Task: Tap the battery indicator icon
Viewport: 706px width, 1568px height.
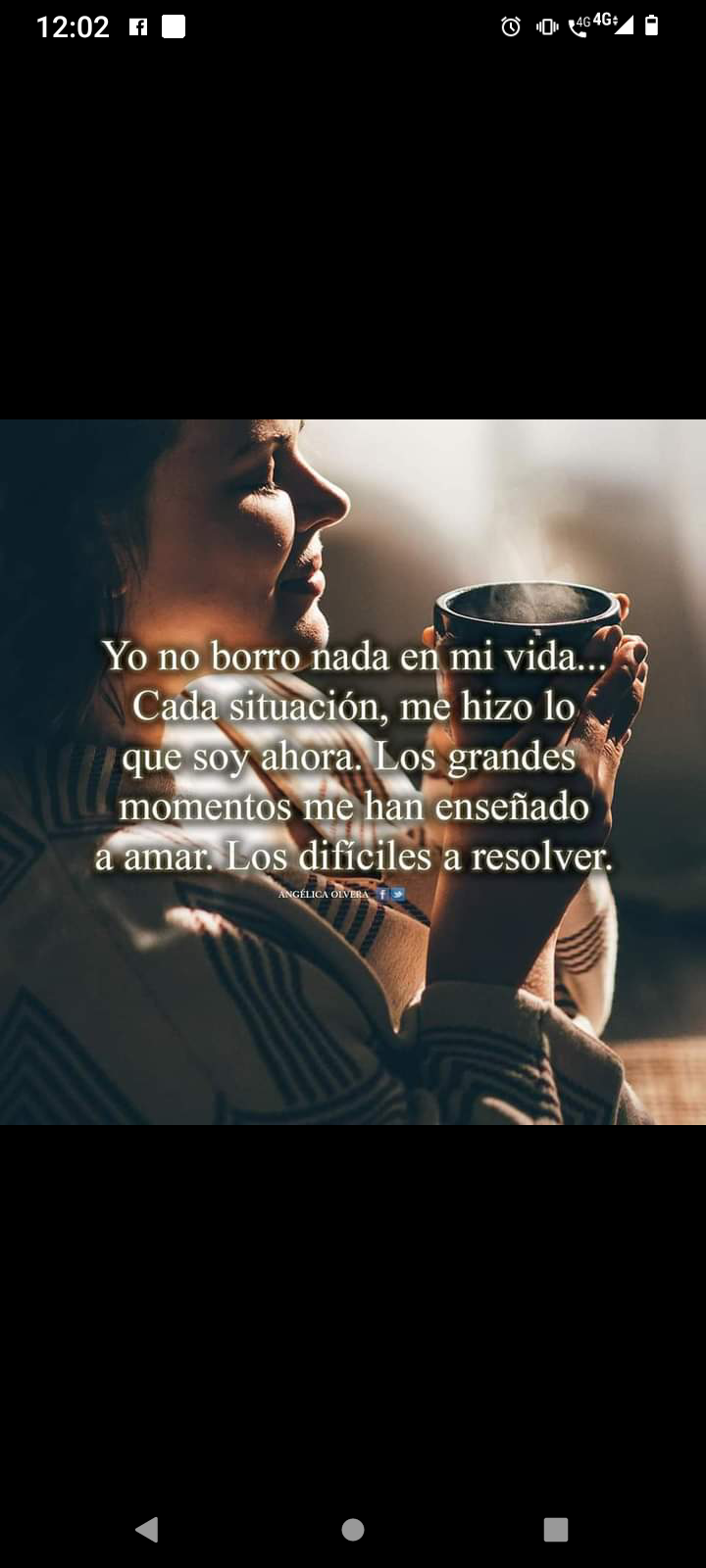Action: tap(651, 26)
